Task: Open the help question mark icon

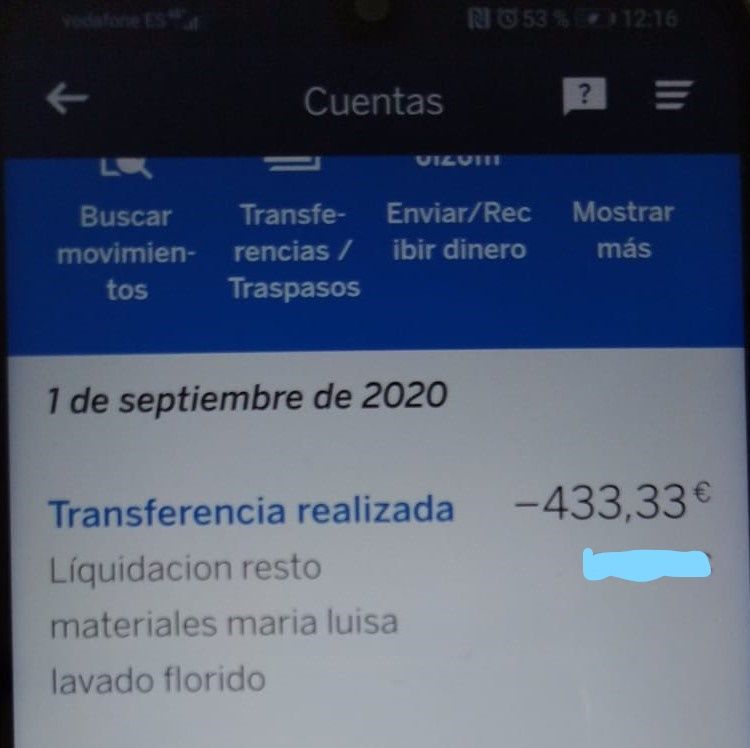Action: (585, 97)
